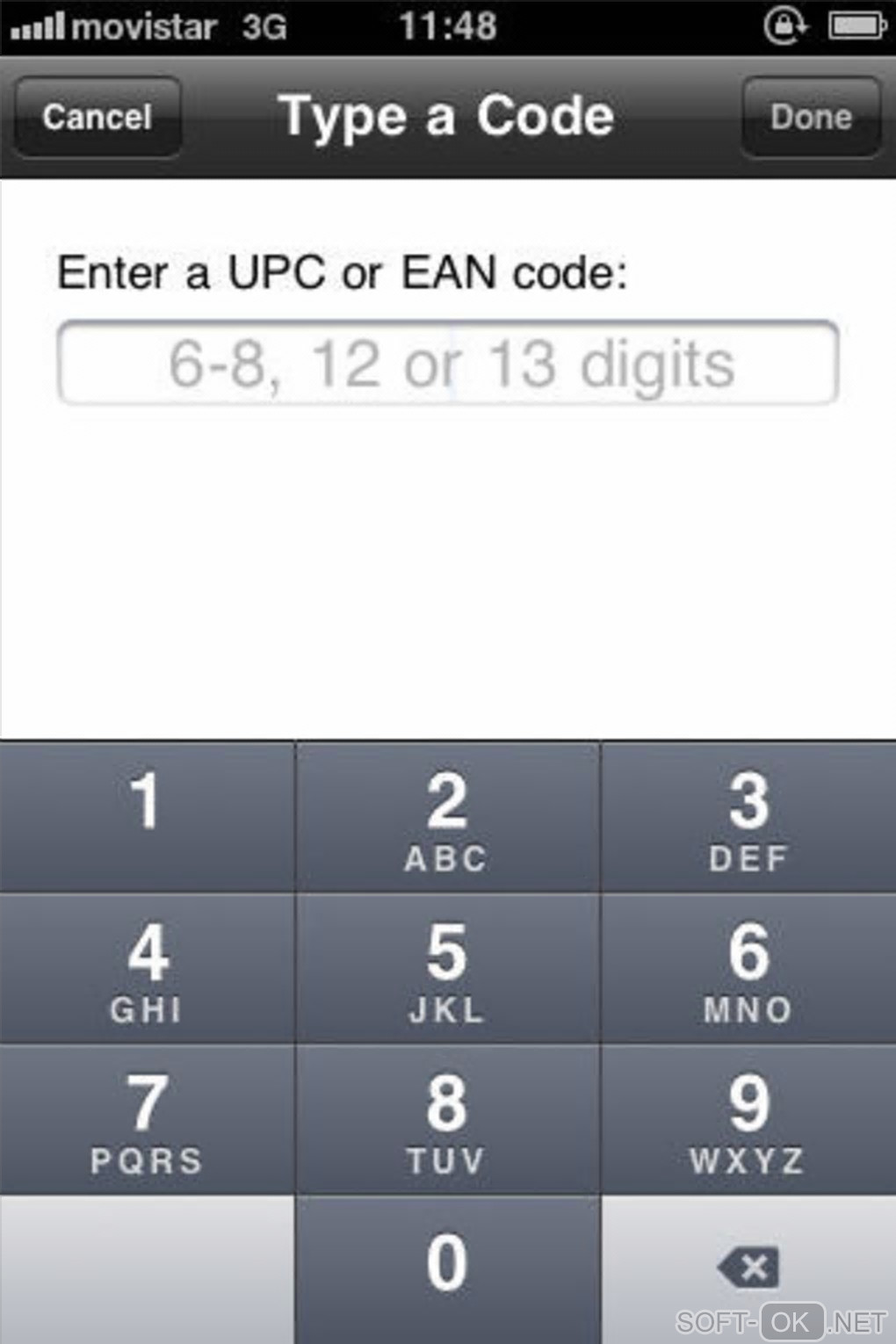This screenshot has width=896, height=1344.
Task: Tap Done to submit the code
Action: 810,117
